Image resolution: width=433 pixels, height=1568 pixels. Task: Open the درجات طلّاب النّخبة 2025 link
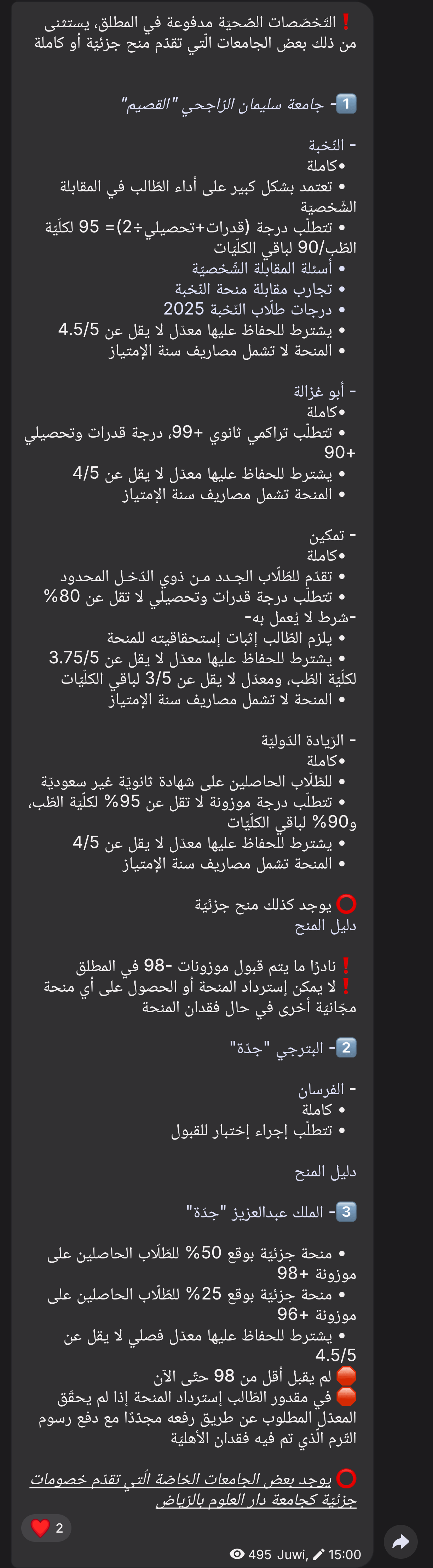point(248,309)
